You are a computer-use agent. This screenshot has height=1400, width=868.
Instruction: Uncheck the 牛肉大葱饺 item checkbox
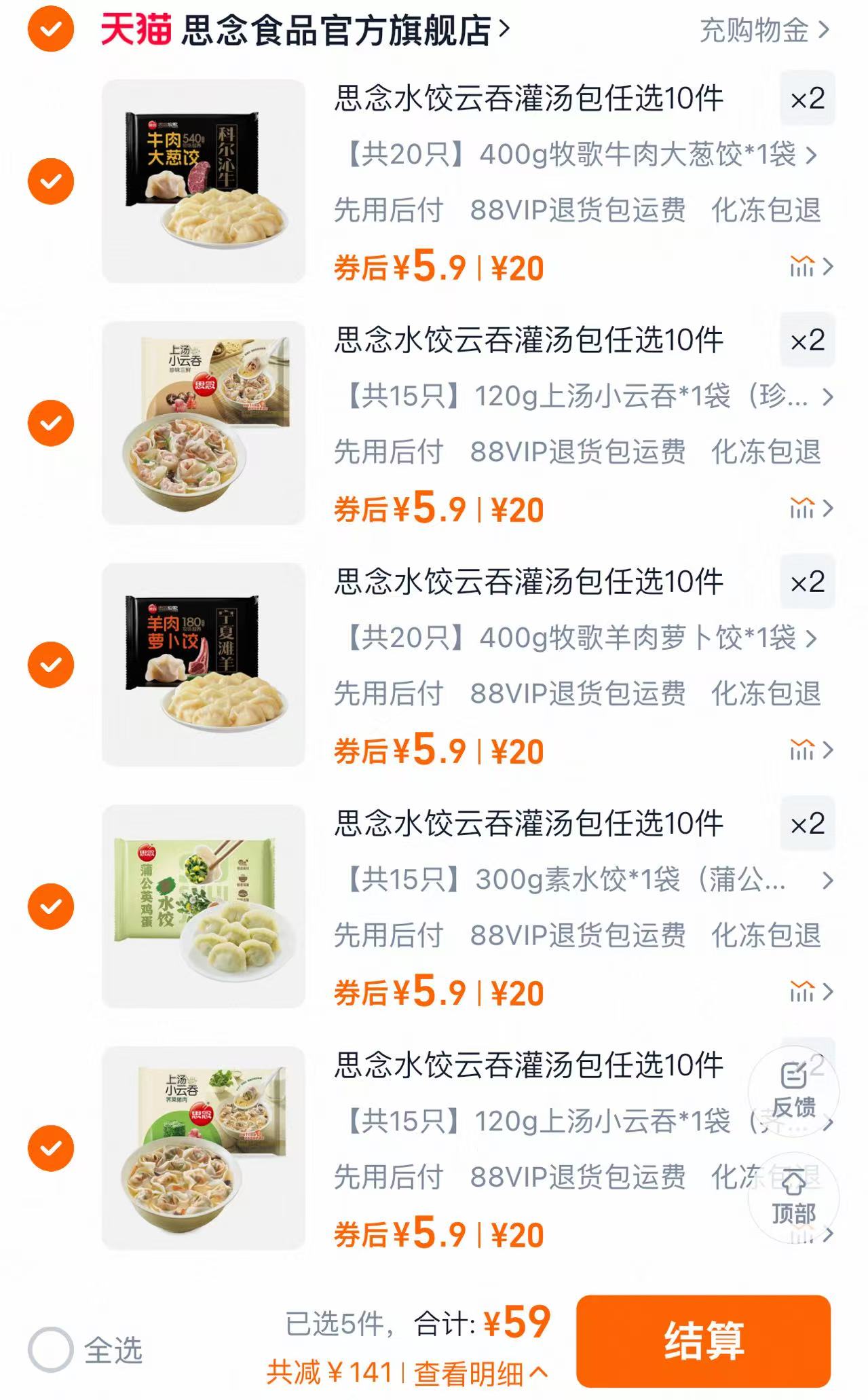tap(51, 180)
